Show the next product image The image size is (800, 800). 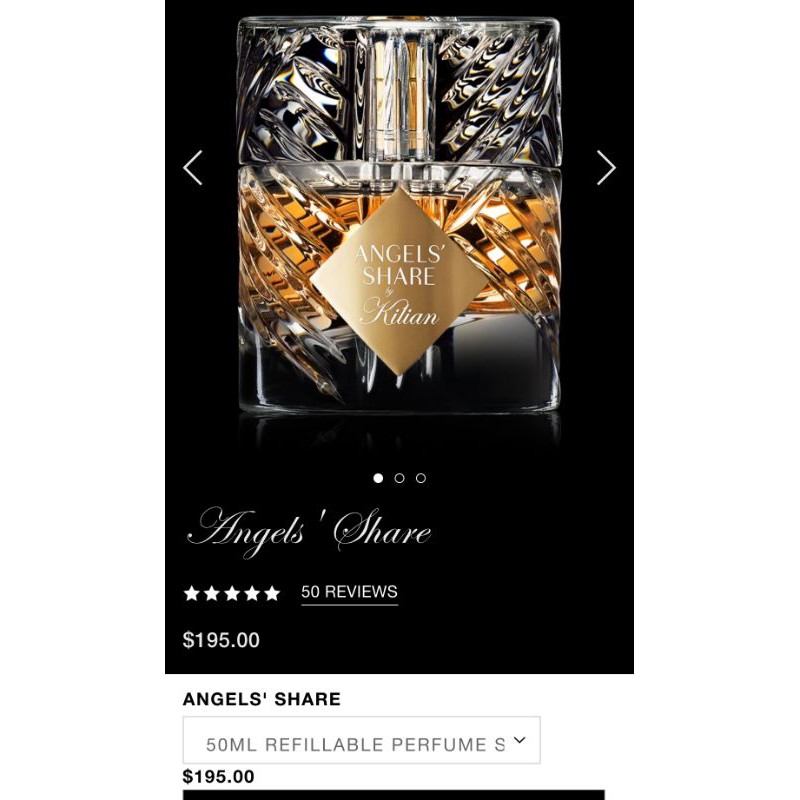(x=606, y=168)
